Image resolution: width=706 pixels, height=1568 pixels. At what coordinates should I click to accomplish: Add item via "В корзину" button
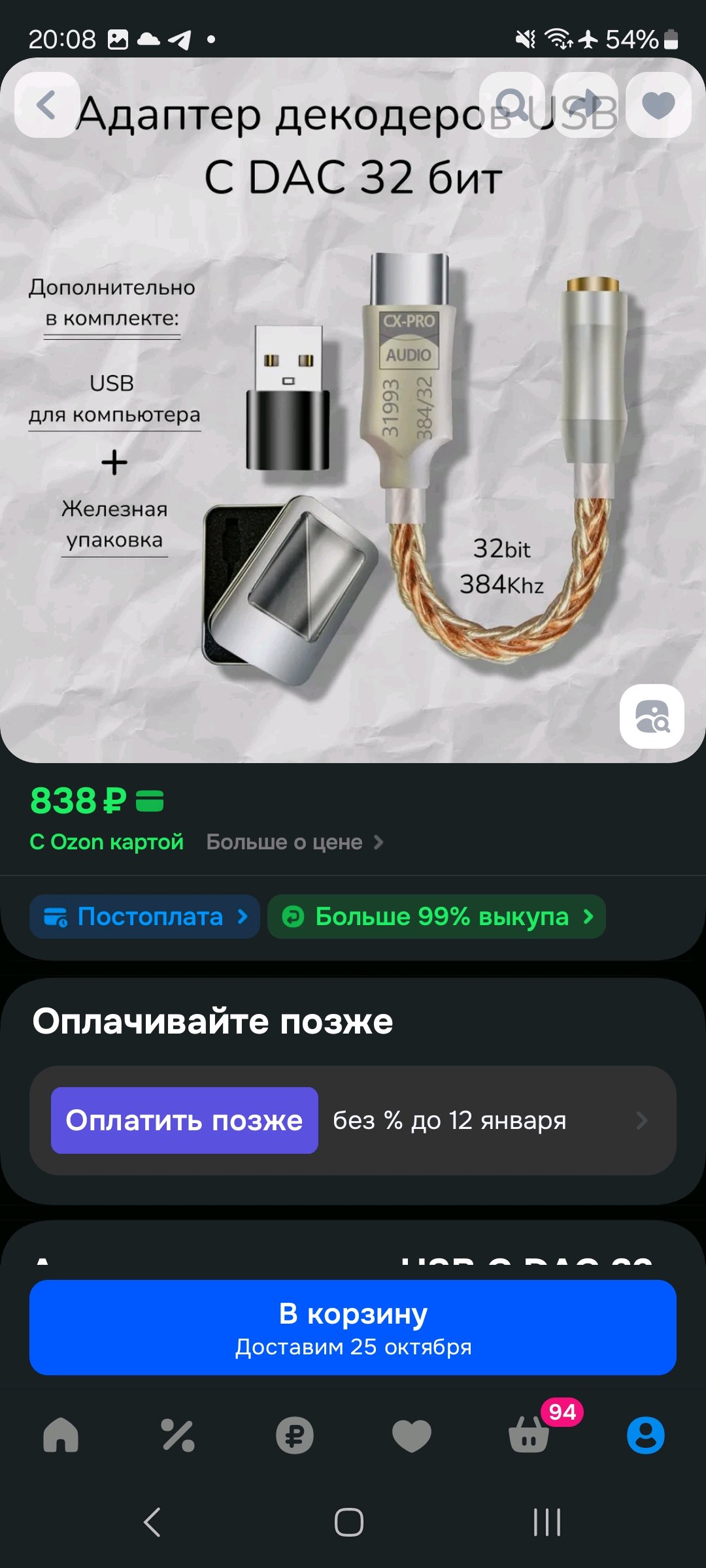point(353,1328)
